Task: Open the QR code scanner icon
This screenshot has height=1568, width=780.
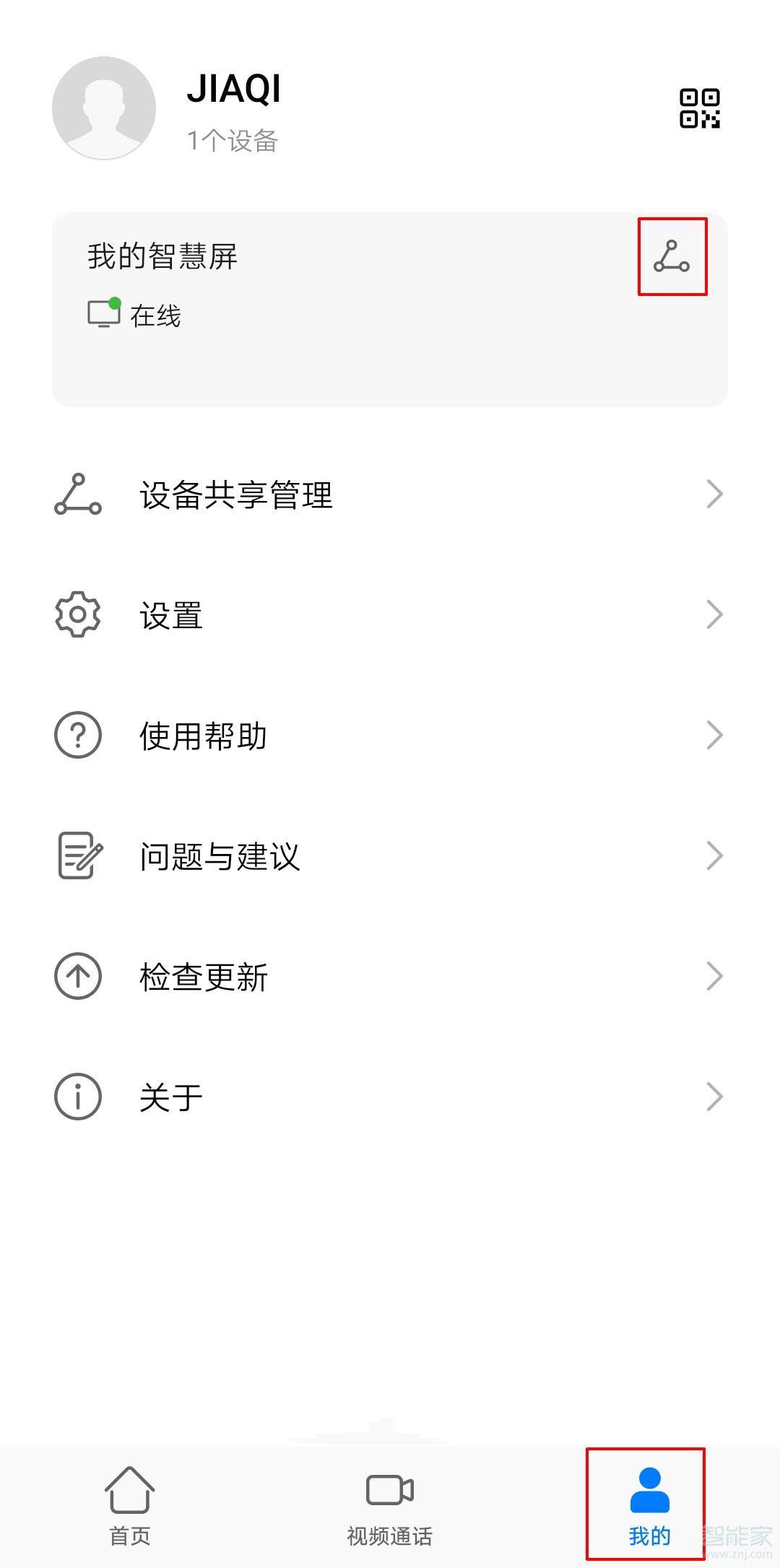Action: (x=701, y=107)
